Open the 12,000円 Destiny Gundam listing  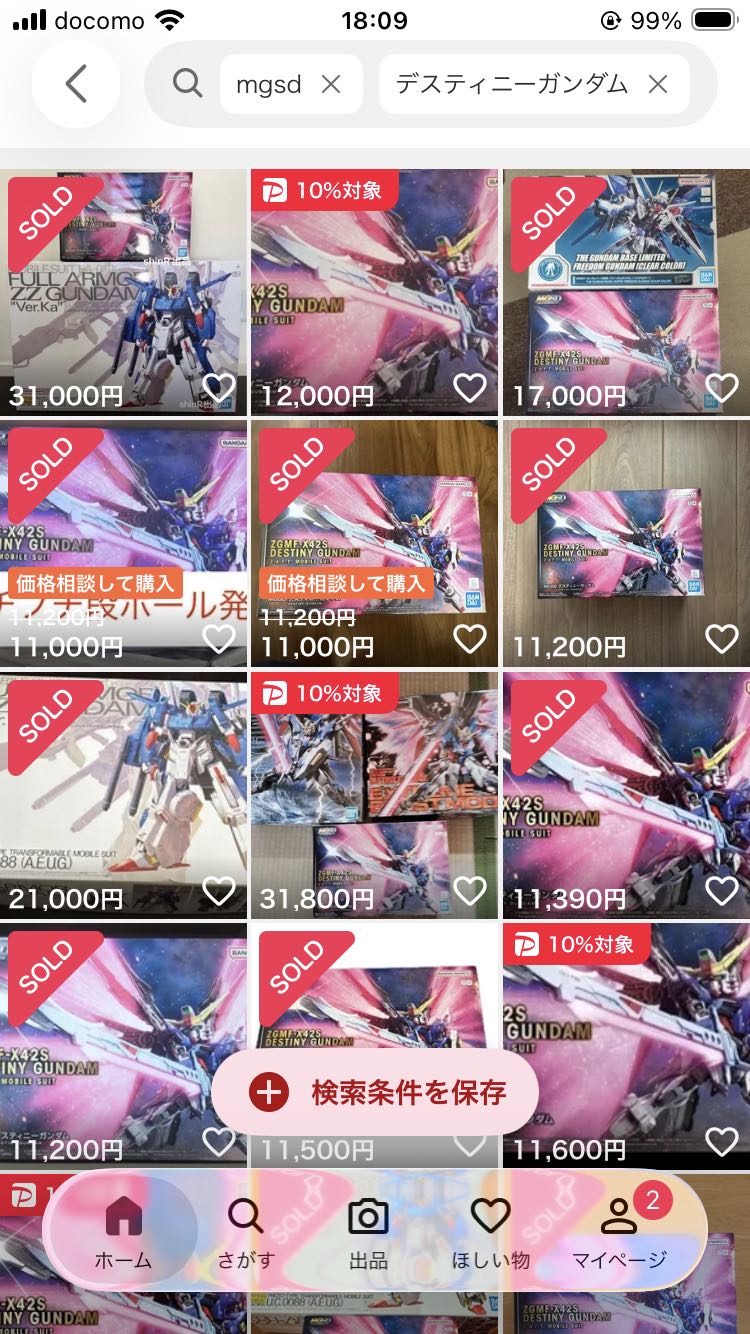click(x=374, y=292)
